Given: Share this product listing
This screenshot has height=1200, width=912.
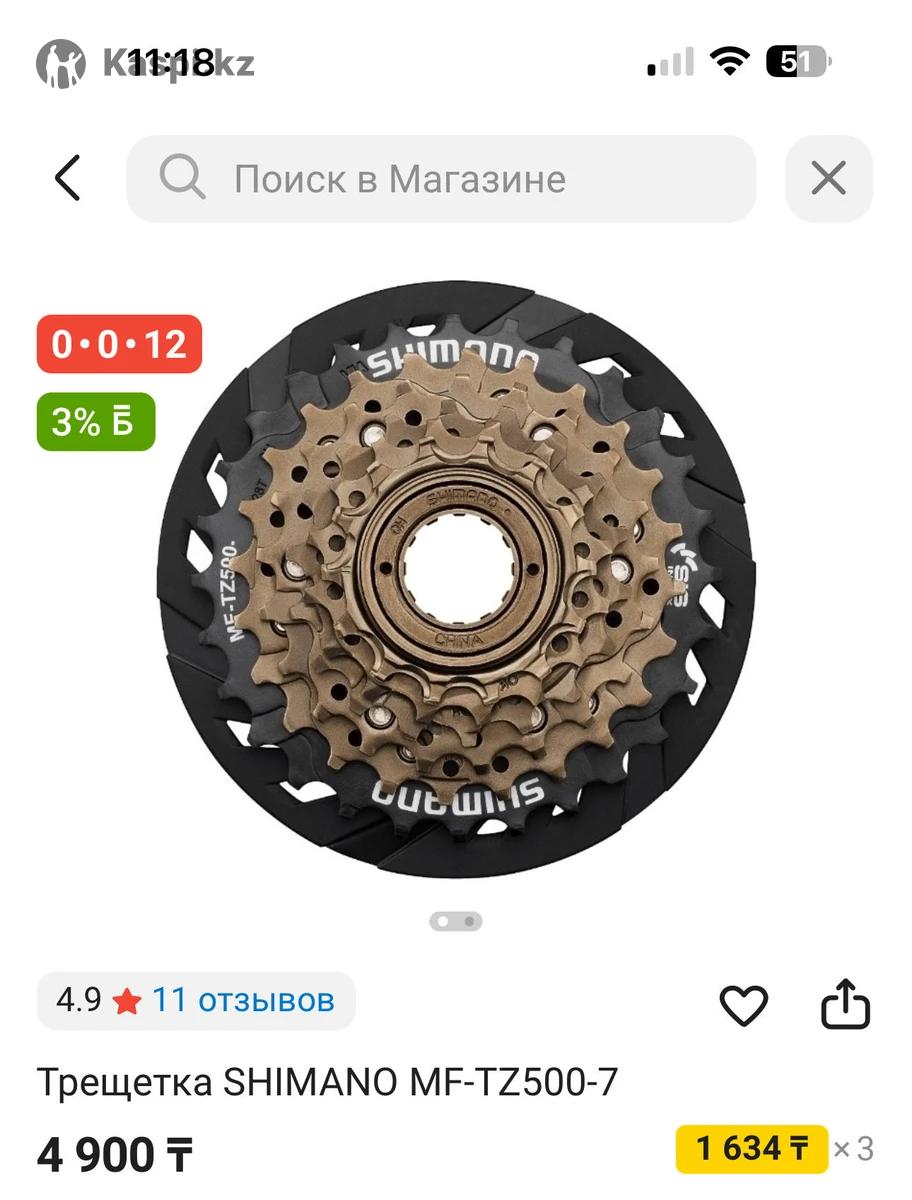Looking at the screenshot, I should pyautogui.click(x=846, y=1004).
